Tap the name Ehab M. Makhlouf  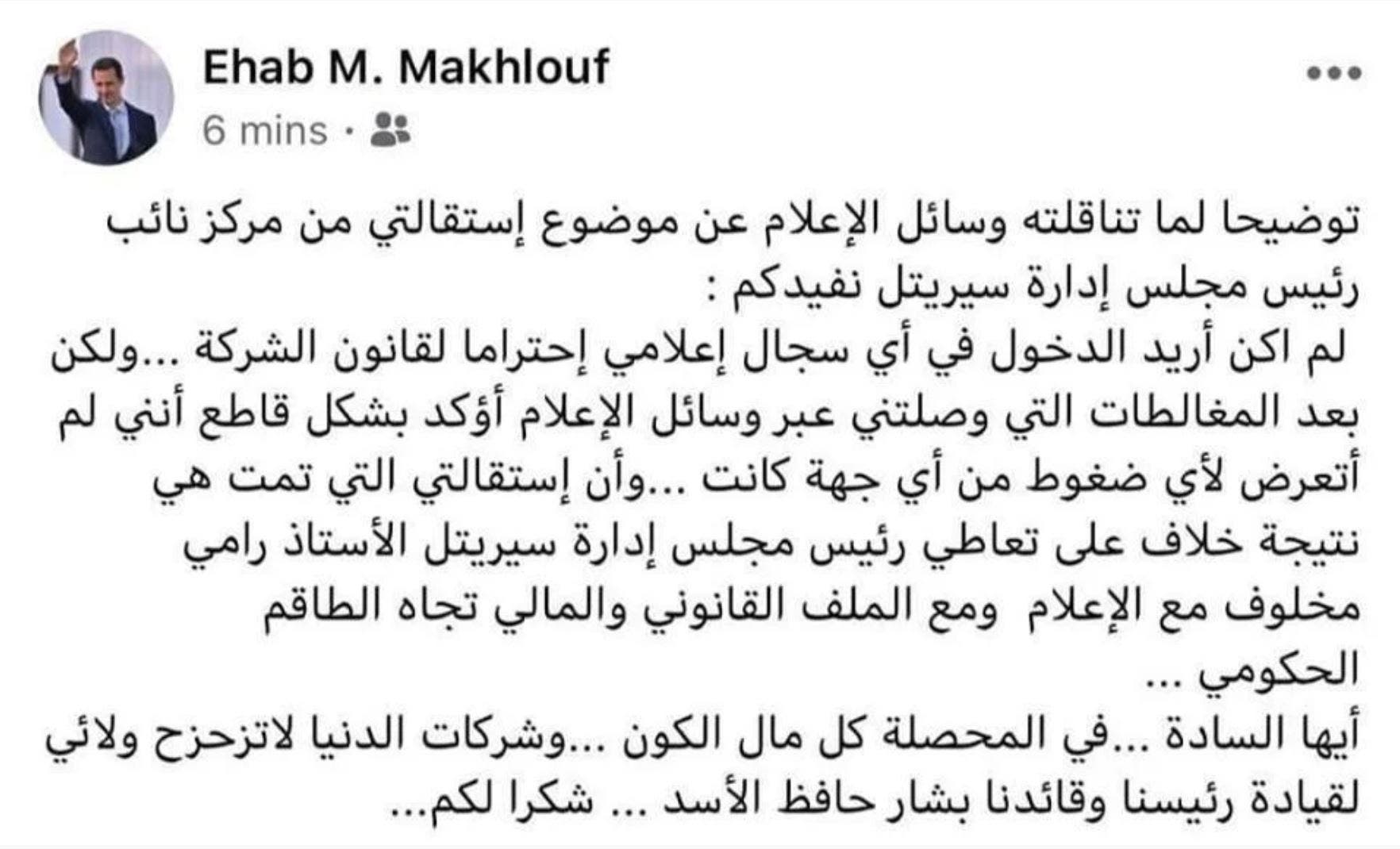406,67
